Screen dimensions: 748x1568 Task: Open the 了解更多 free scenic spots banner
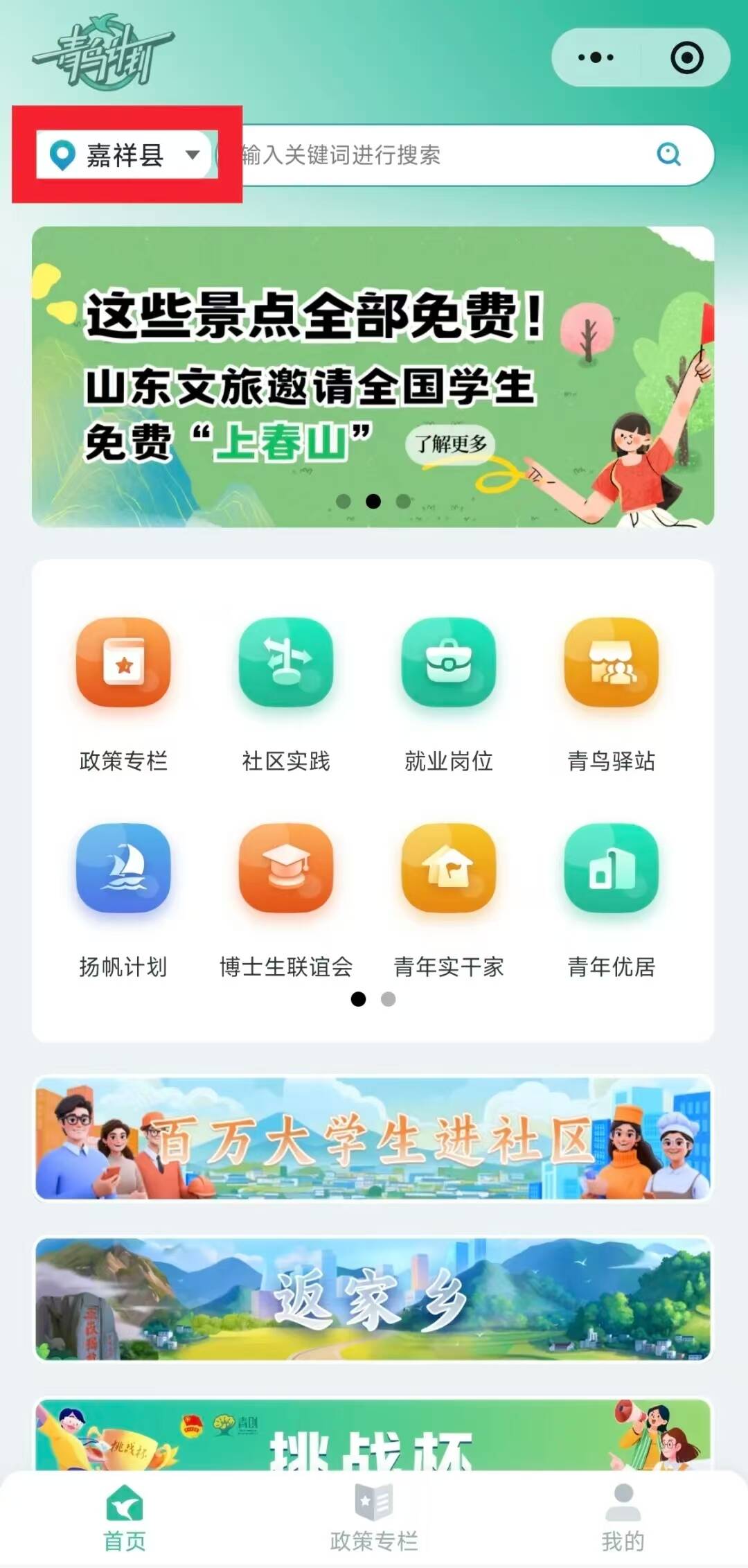click(x=451, y=443)
